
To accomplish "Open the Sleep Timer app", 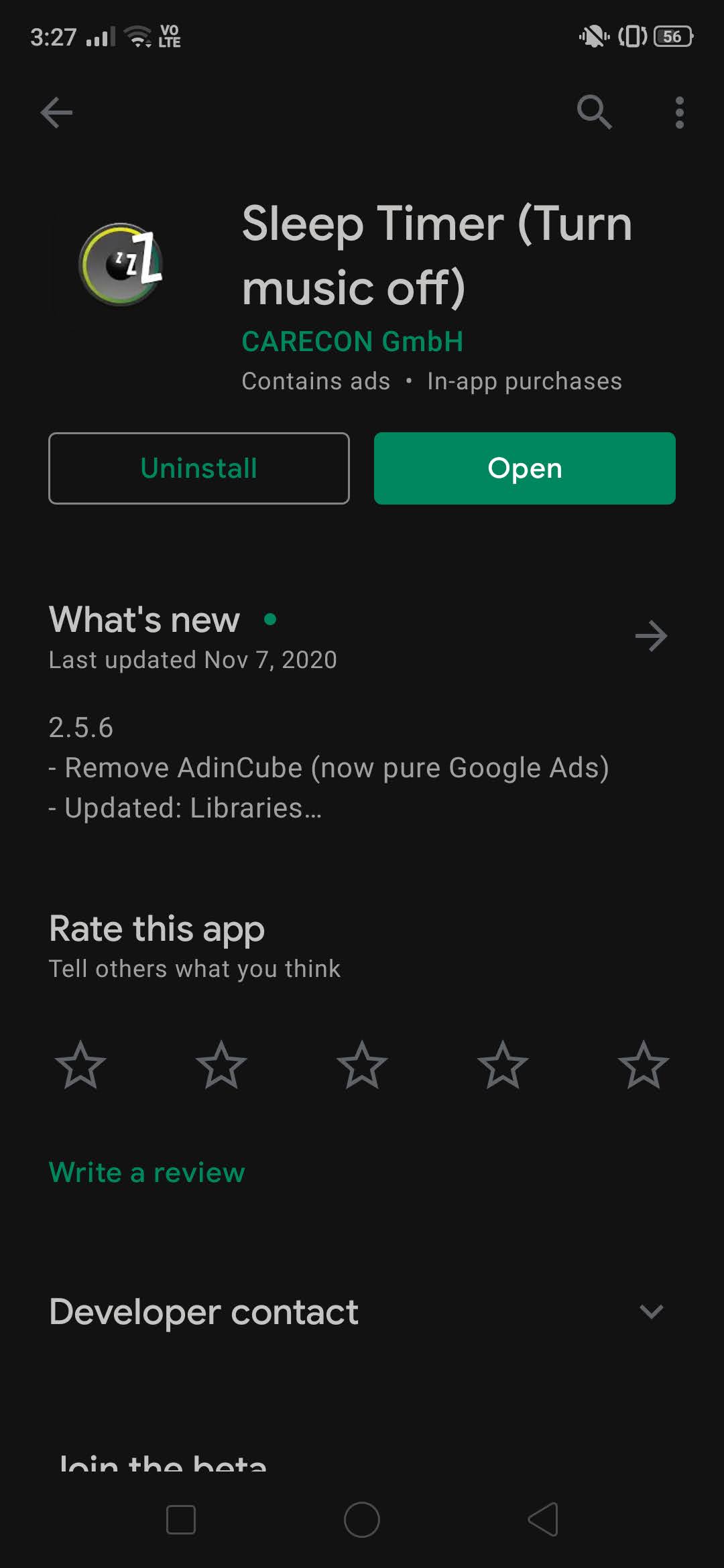I will (525, 468).
